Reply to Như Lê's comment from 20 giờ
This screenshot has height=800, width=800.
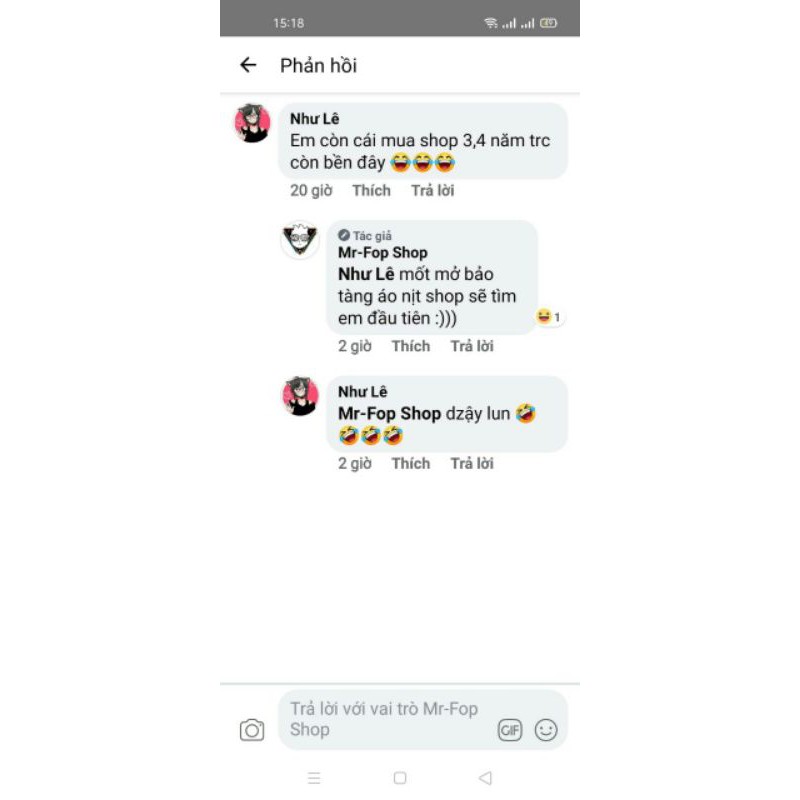pos(433,190)
